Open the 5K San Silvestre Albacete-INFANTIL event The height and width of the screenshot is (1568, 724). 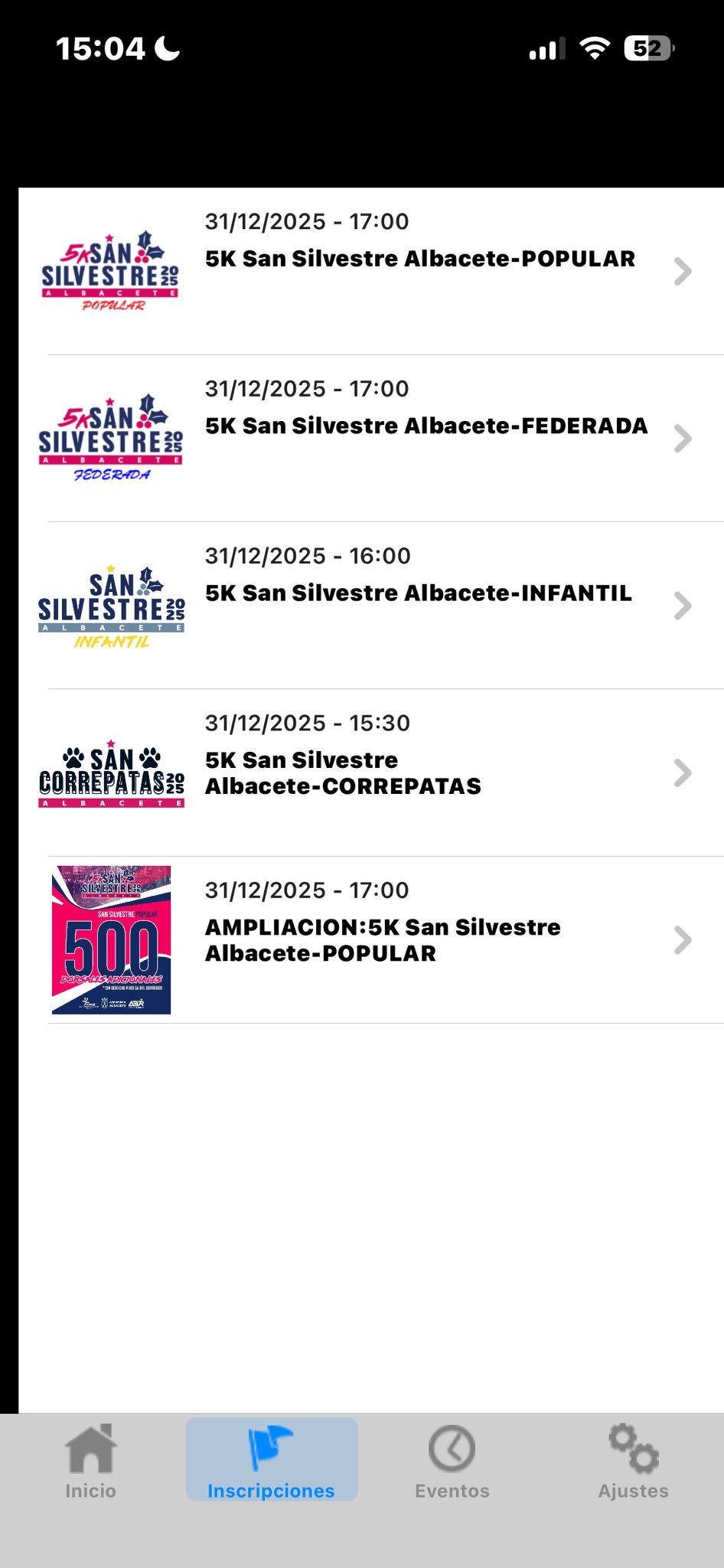click(x=418, y=593)
